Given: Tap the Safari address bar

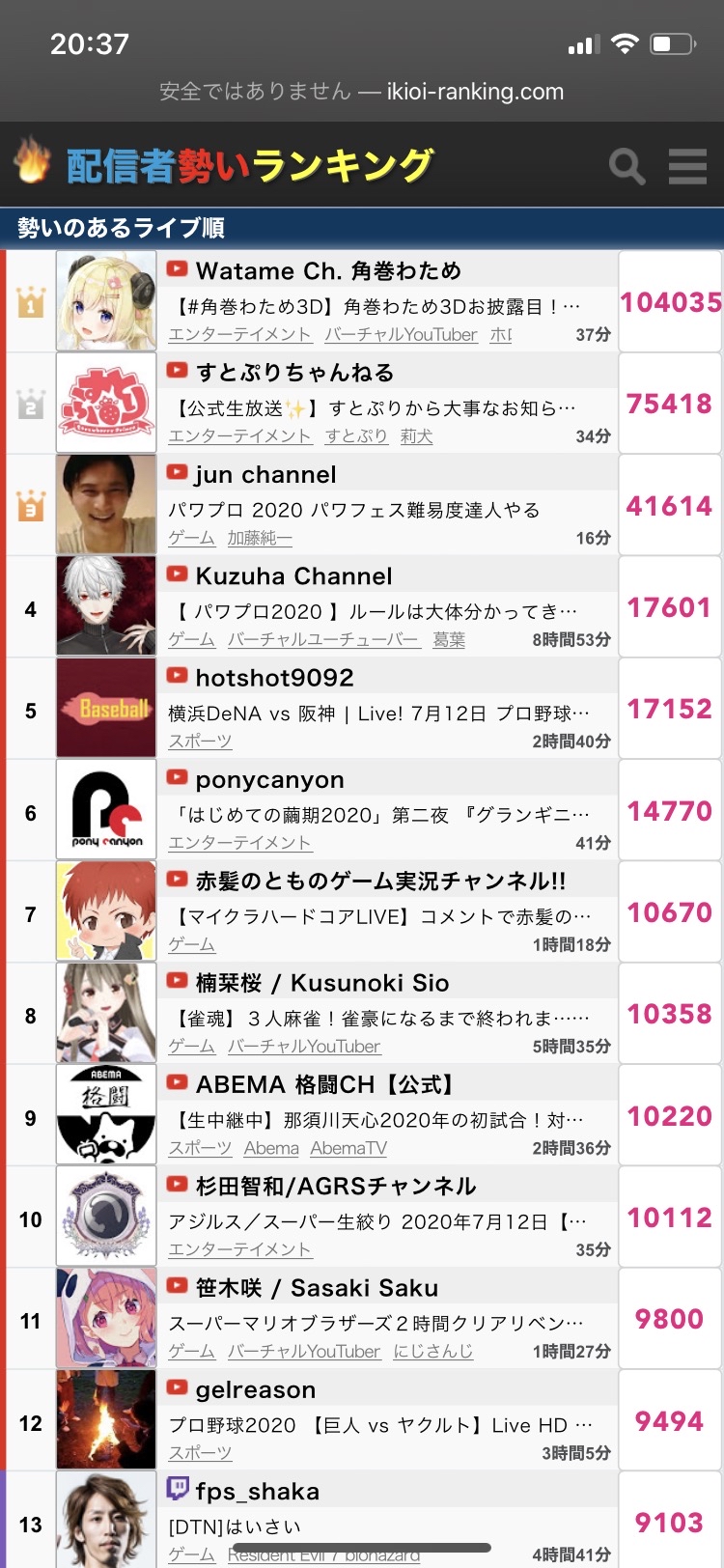Looking at the screenshot, I should coord(361,92).
